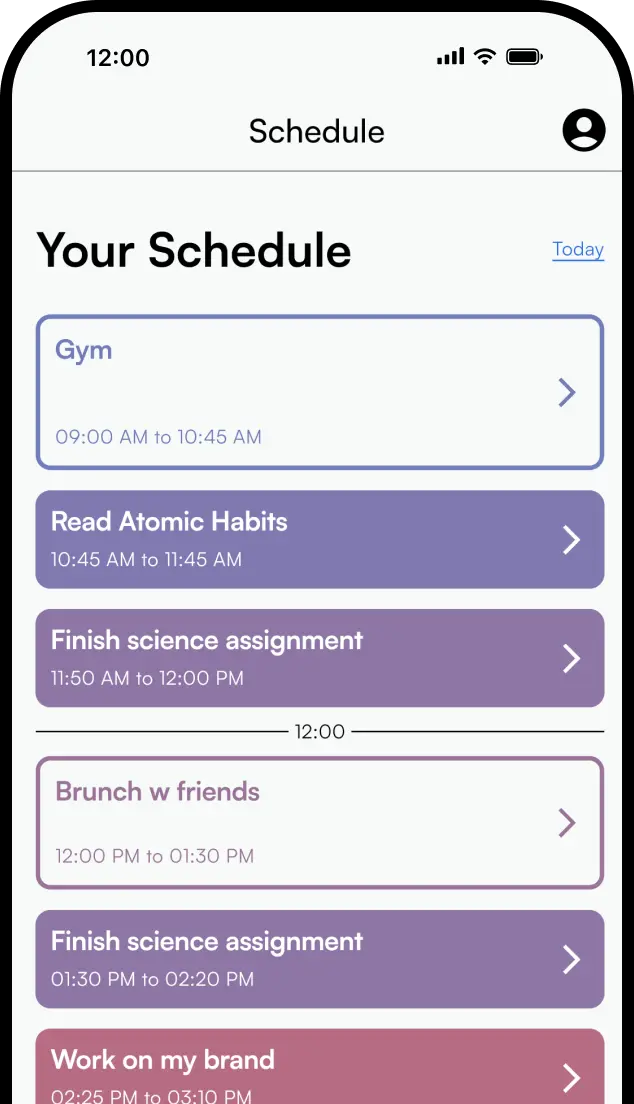Jump to Today's schedule
Screen dimensions: 634x1104
(578, 249)
